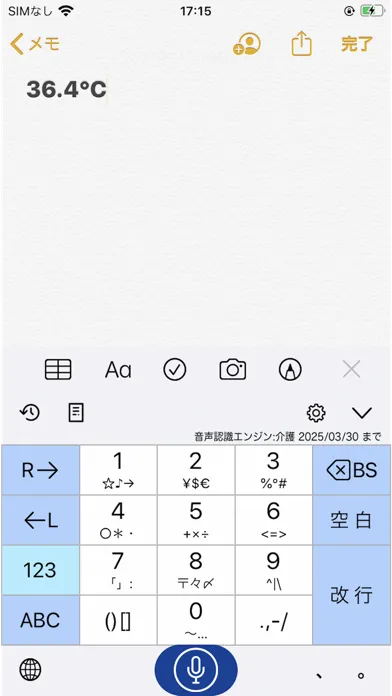392x696 pixels.
Task: Share this note
Action: point(302,44)
